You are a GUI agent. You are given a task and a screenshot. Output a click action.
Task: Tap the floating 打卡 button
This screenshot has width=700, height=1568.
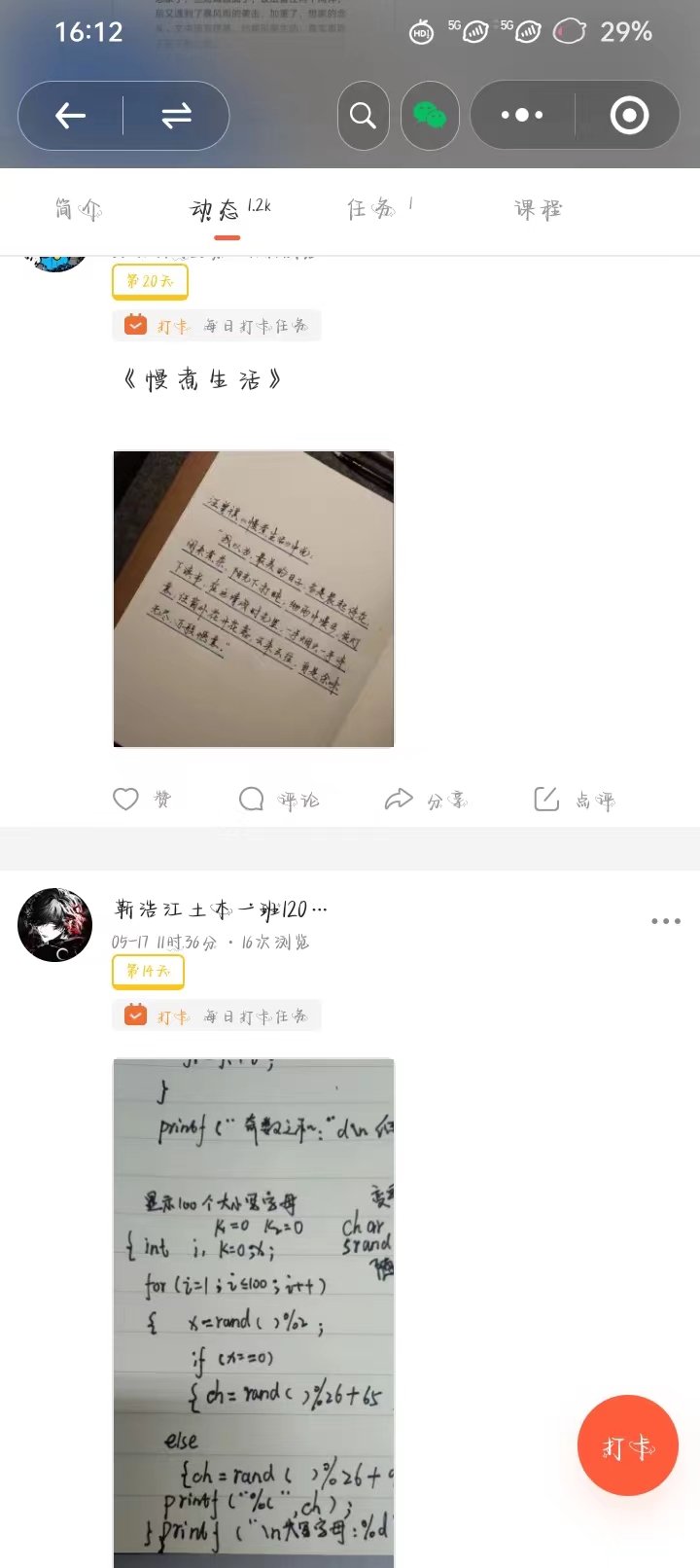point(627,1445)
